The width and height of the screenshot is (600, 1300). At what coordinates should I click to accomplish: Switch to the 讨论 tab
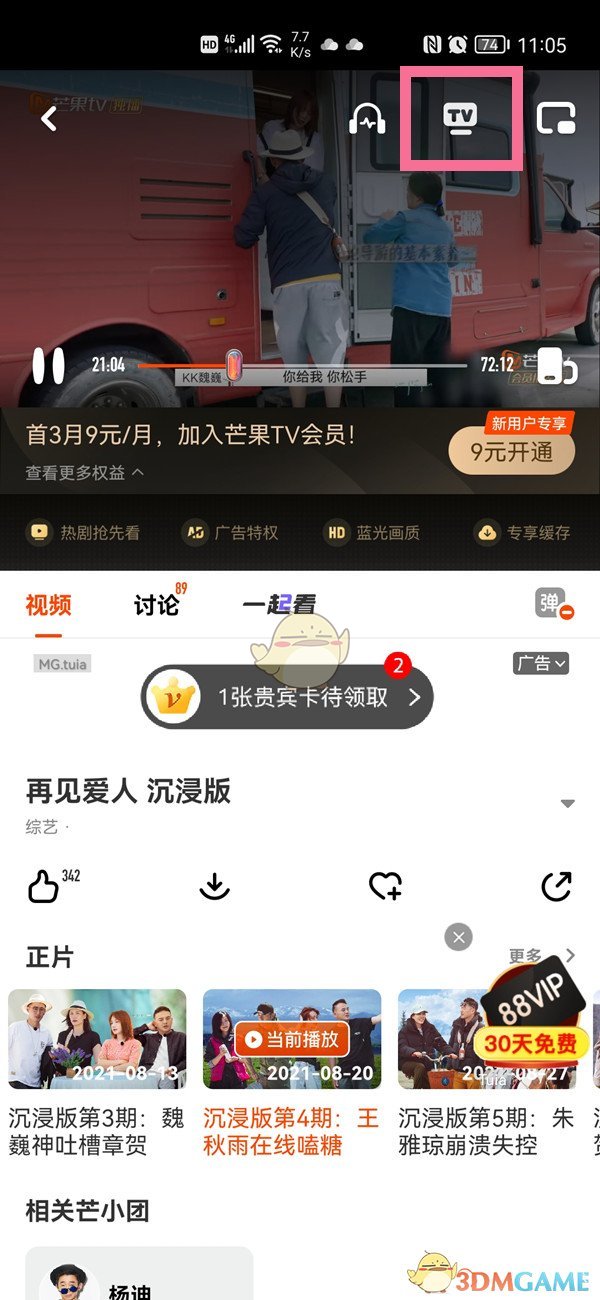point(156,604)
